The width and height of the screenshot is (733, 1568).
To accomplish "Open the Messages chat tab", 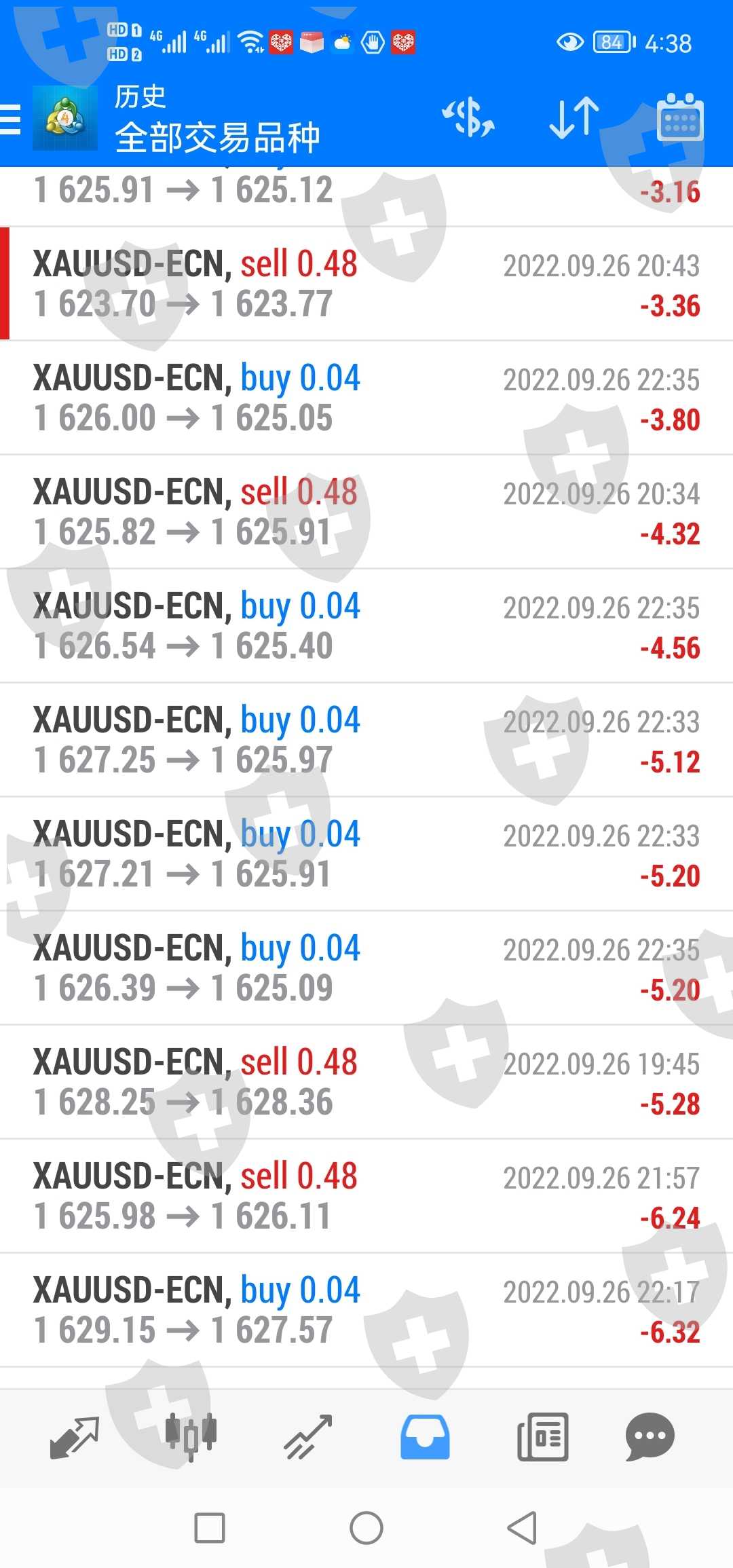I will pyautogui.click(x=650, y=1436).
